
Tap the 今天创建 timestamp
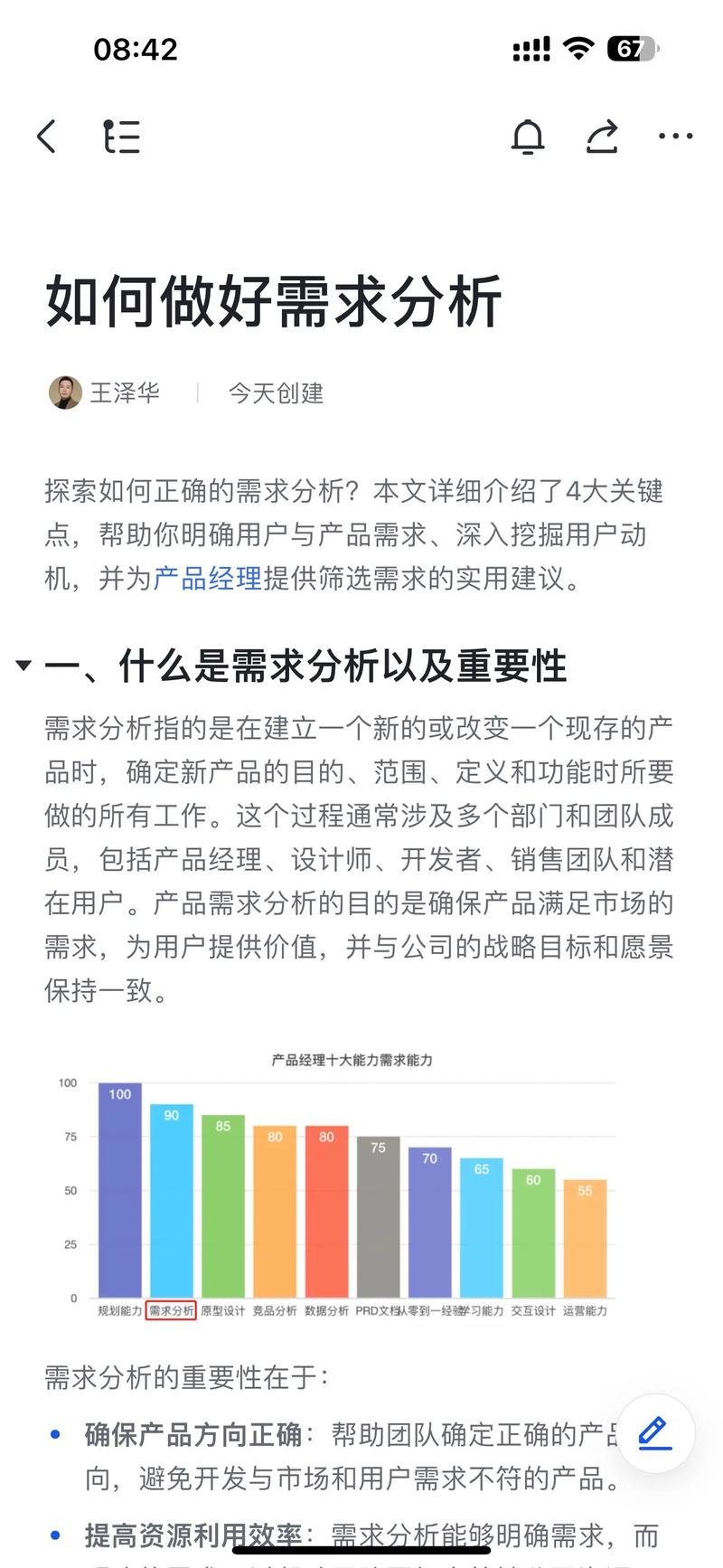pos(277,392)
